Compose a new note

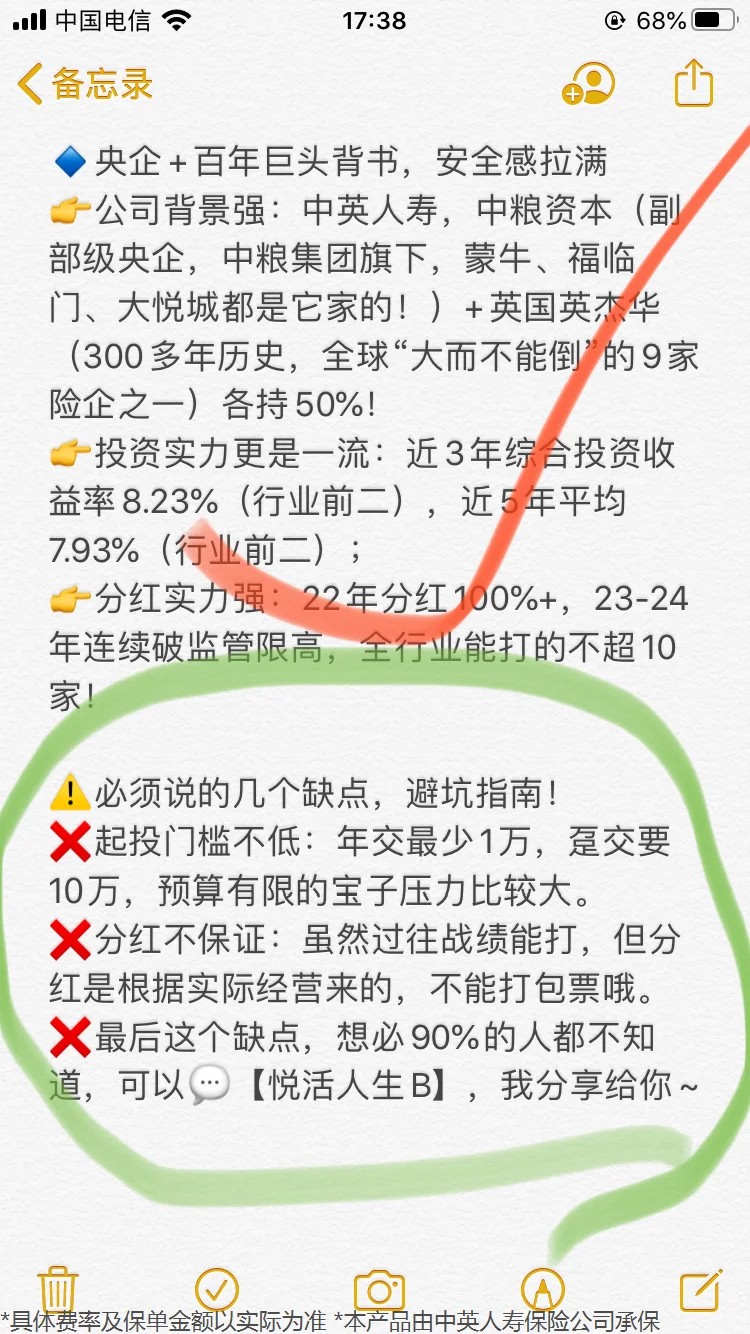pos(700,1289)
